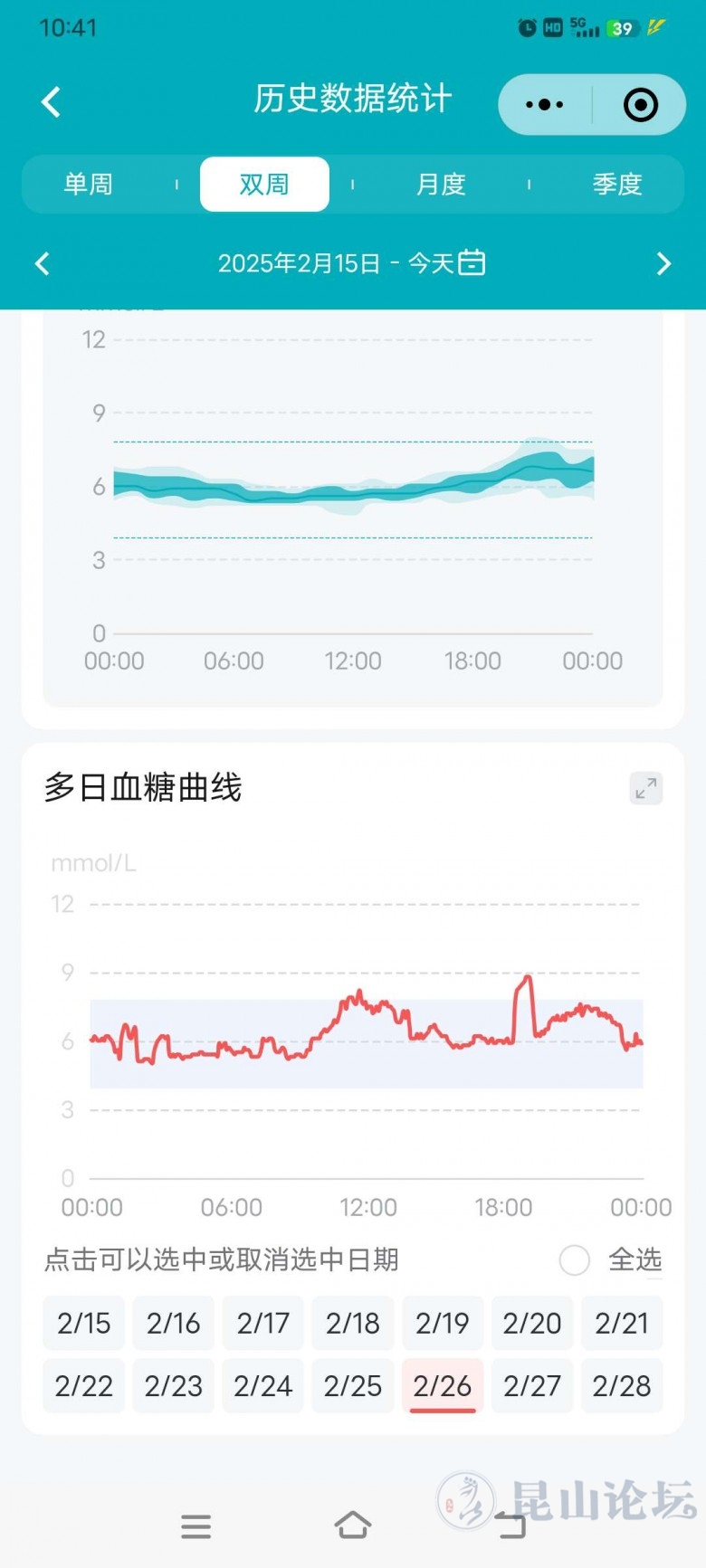
Task: Go to the previous date range
Action: 42,263
